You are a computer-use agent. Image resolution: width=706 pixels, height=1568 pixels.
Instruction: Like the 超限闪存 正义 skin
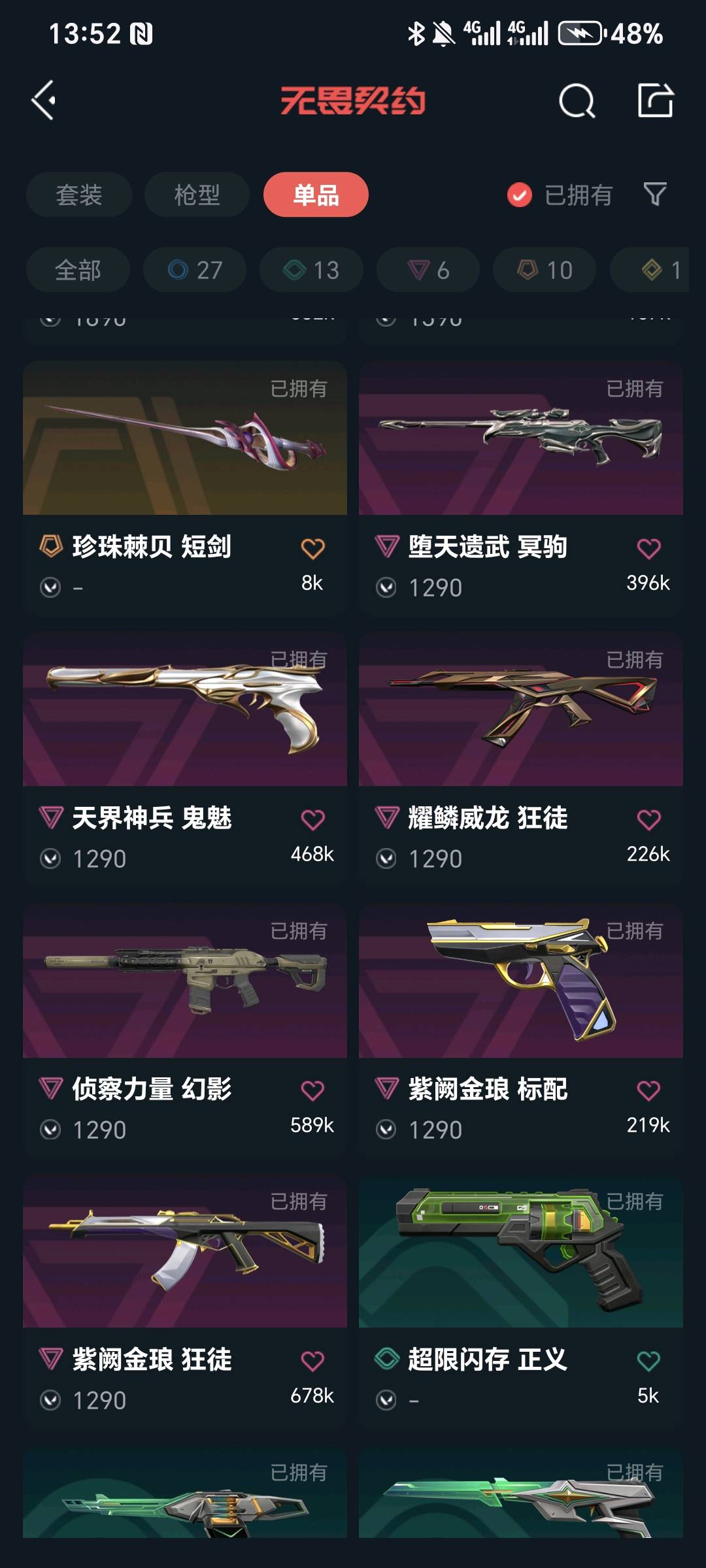click(x=648, y=1361)
